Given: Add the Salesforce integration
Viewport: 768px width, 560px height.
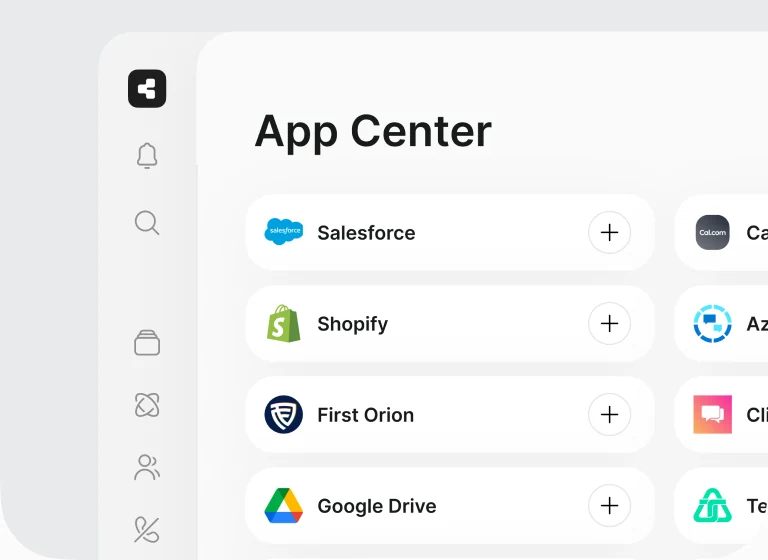Looking at the screenshot, I should coord(609,233).
